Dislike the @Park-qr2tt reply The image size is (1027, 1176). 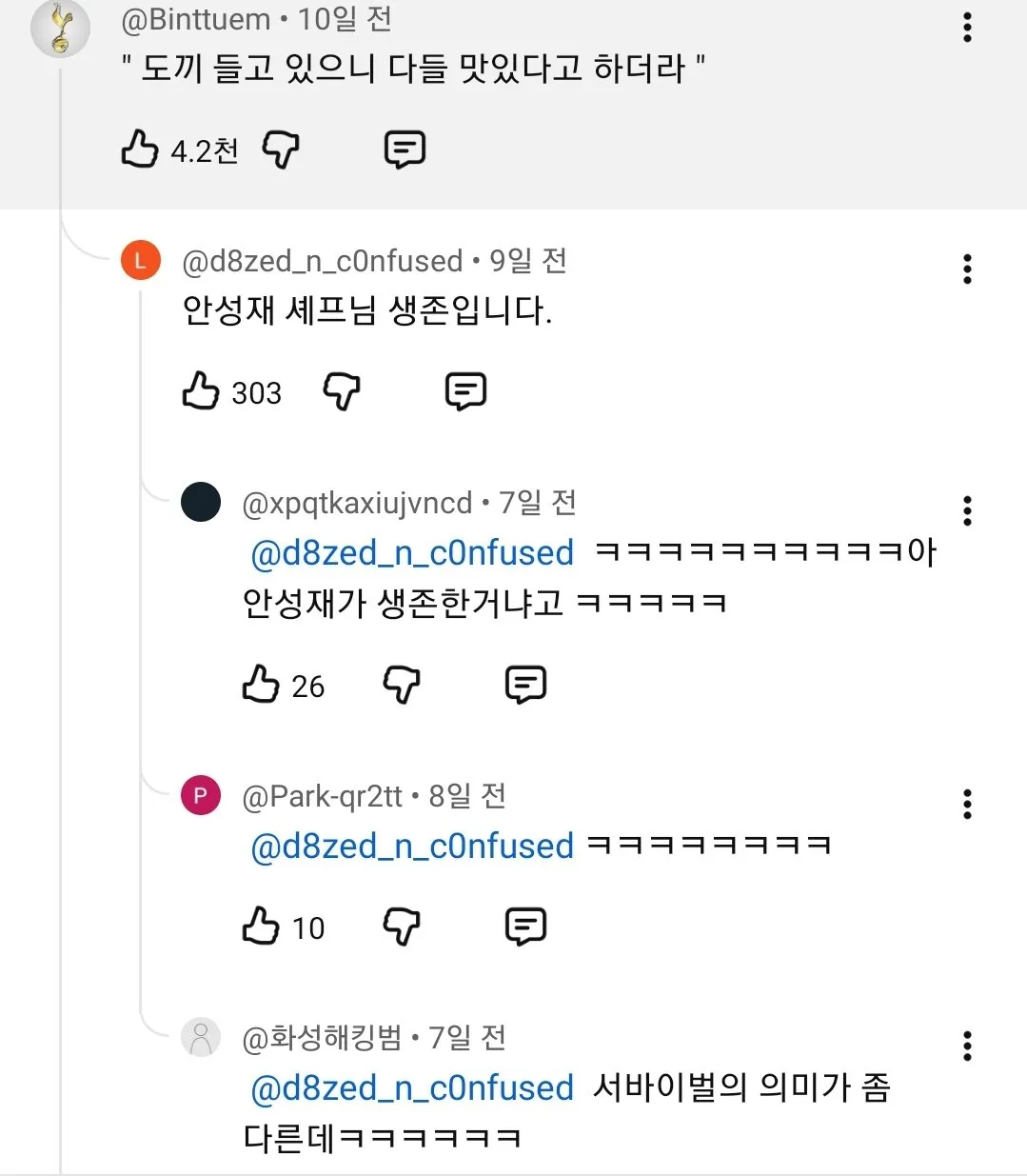click(x=403, y=926)
